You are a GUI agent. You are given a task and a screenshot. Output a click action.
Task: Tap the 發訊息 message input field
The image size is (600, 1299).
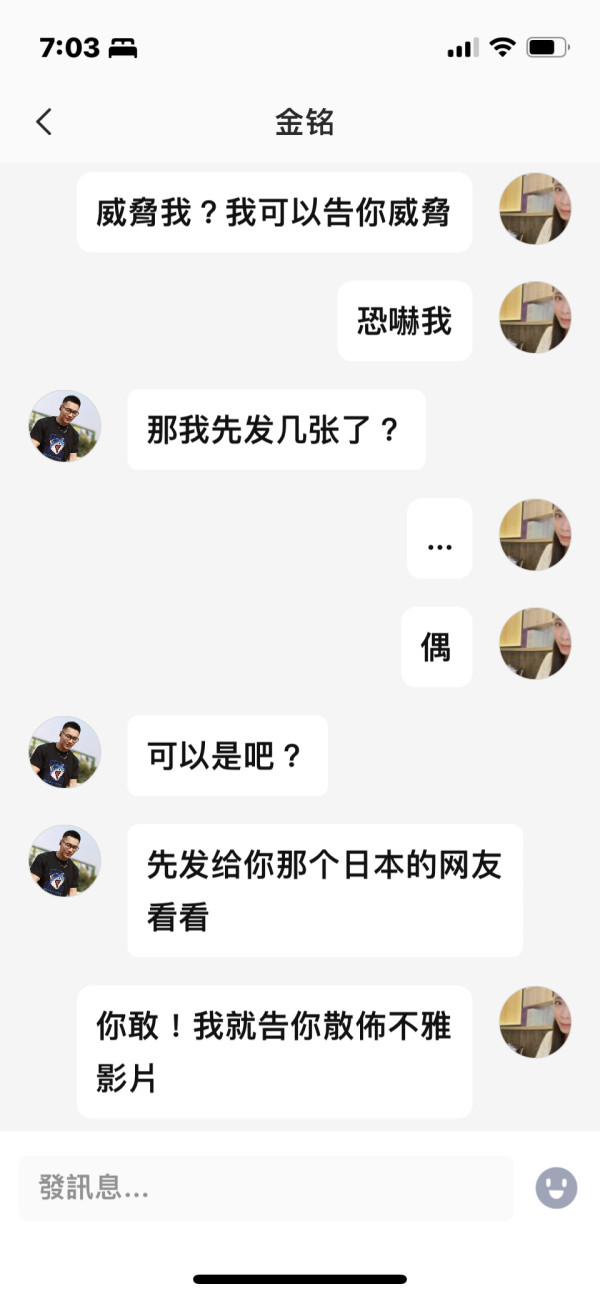pos(266,1188)
